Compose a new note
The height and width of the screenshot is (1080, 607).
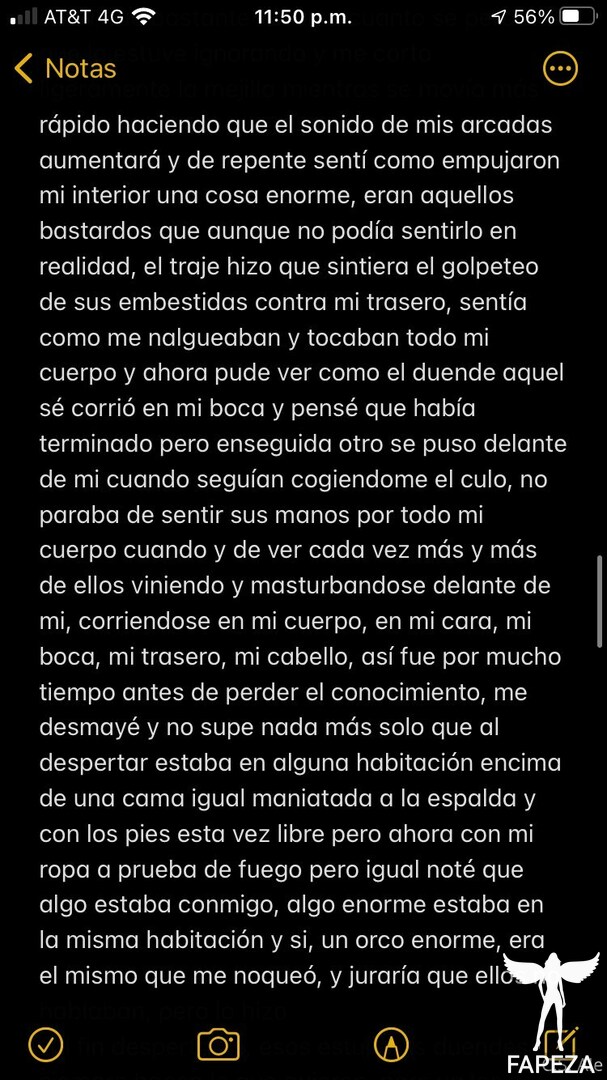click(562, 1043)
